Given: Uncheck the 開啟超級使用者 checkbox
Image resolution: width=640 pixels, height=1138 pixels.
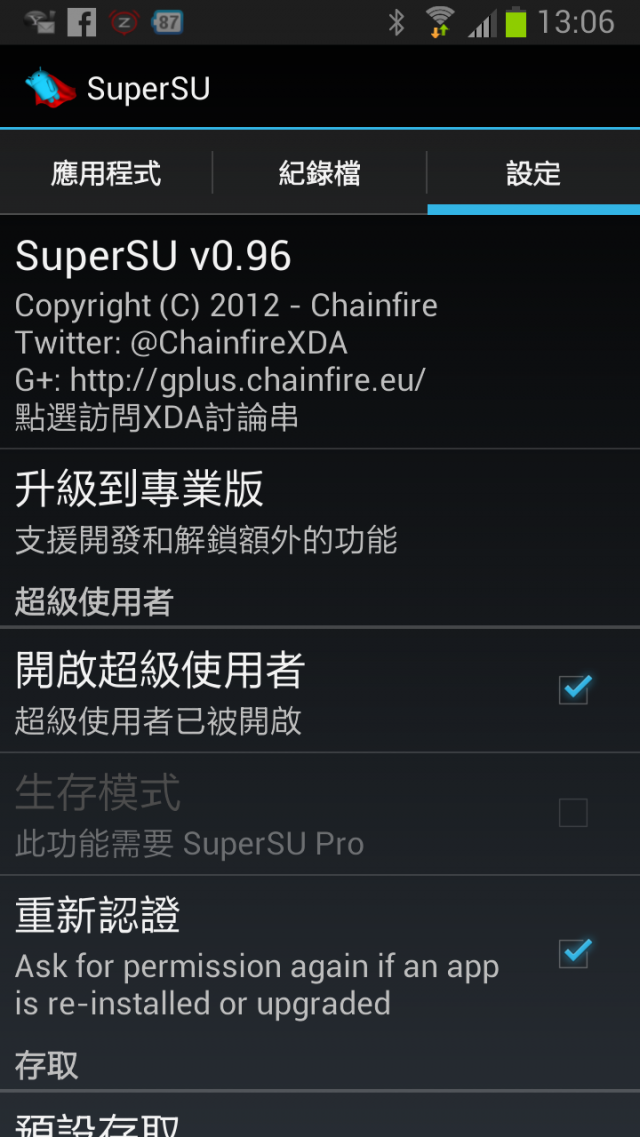Looking at the screenshot, I should click(573, 689).
